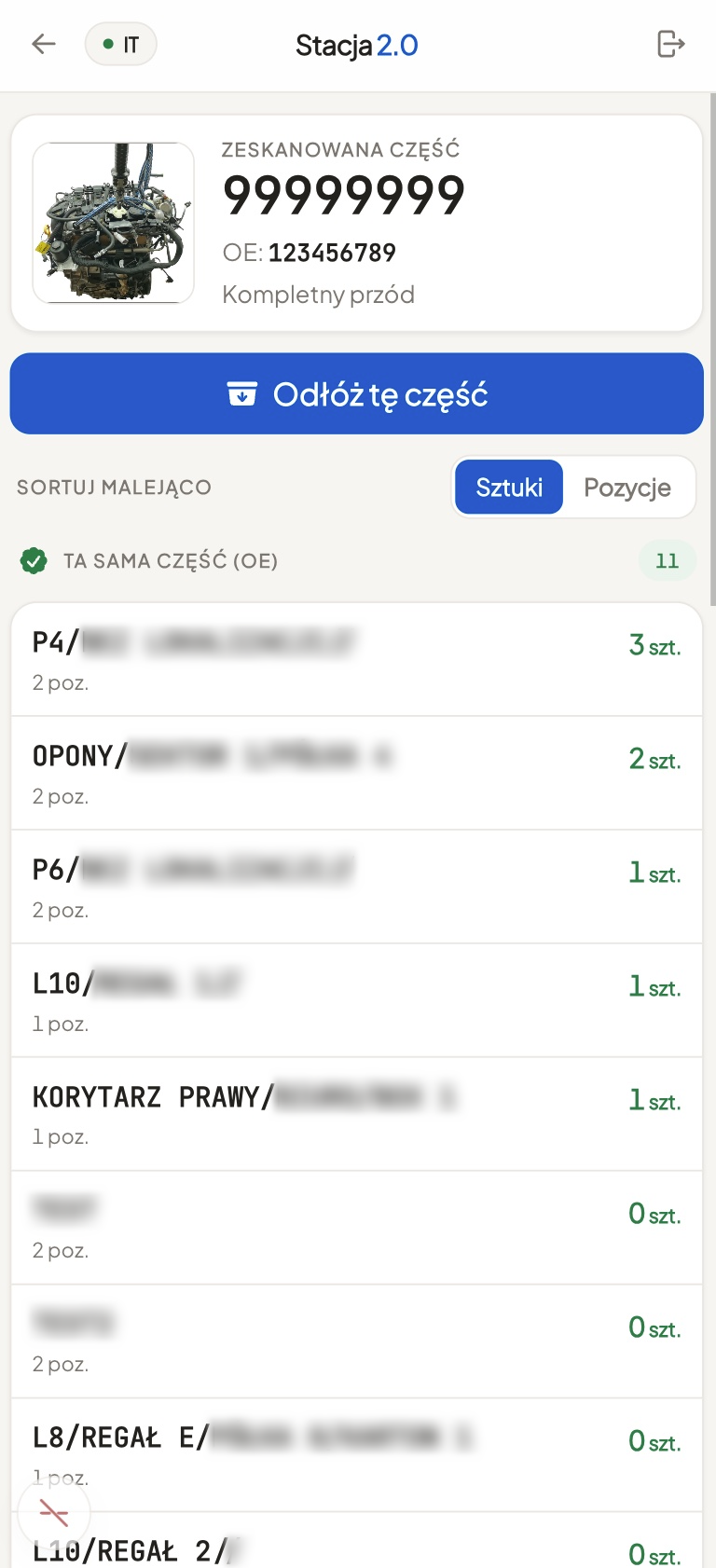
Task: Open the OPONY/ location row
Action: click(x=357, y=774)
